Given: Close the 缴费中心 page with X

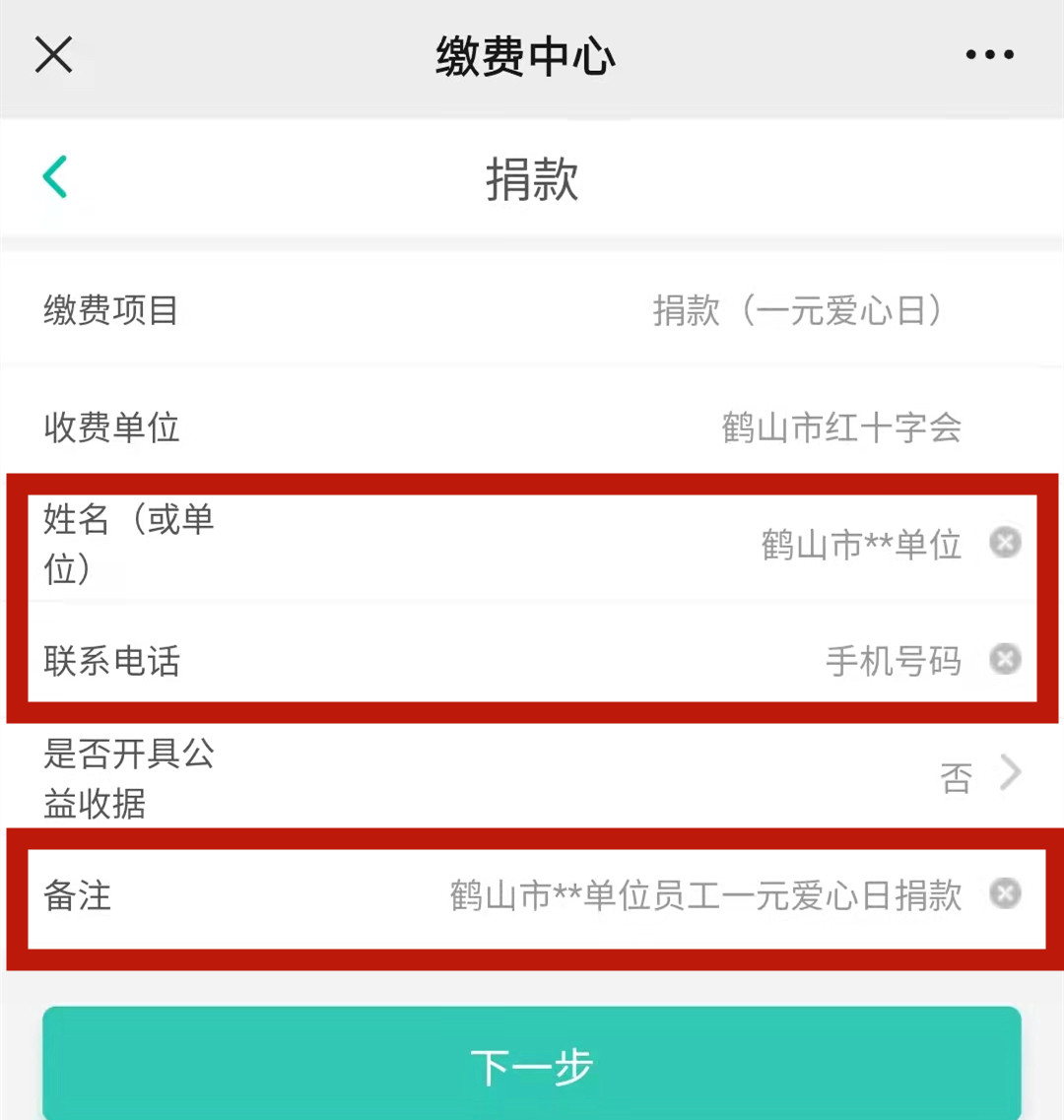Looking at the screenshot, I should [x=54, y=56].
